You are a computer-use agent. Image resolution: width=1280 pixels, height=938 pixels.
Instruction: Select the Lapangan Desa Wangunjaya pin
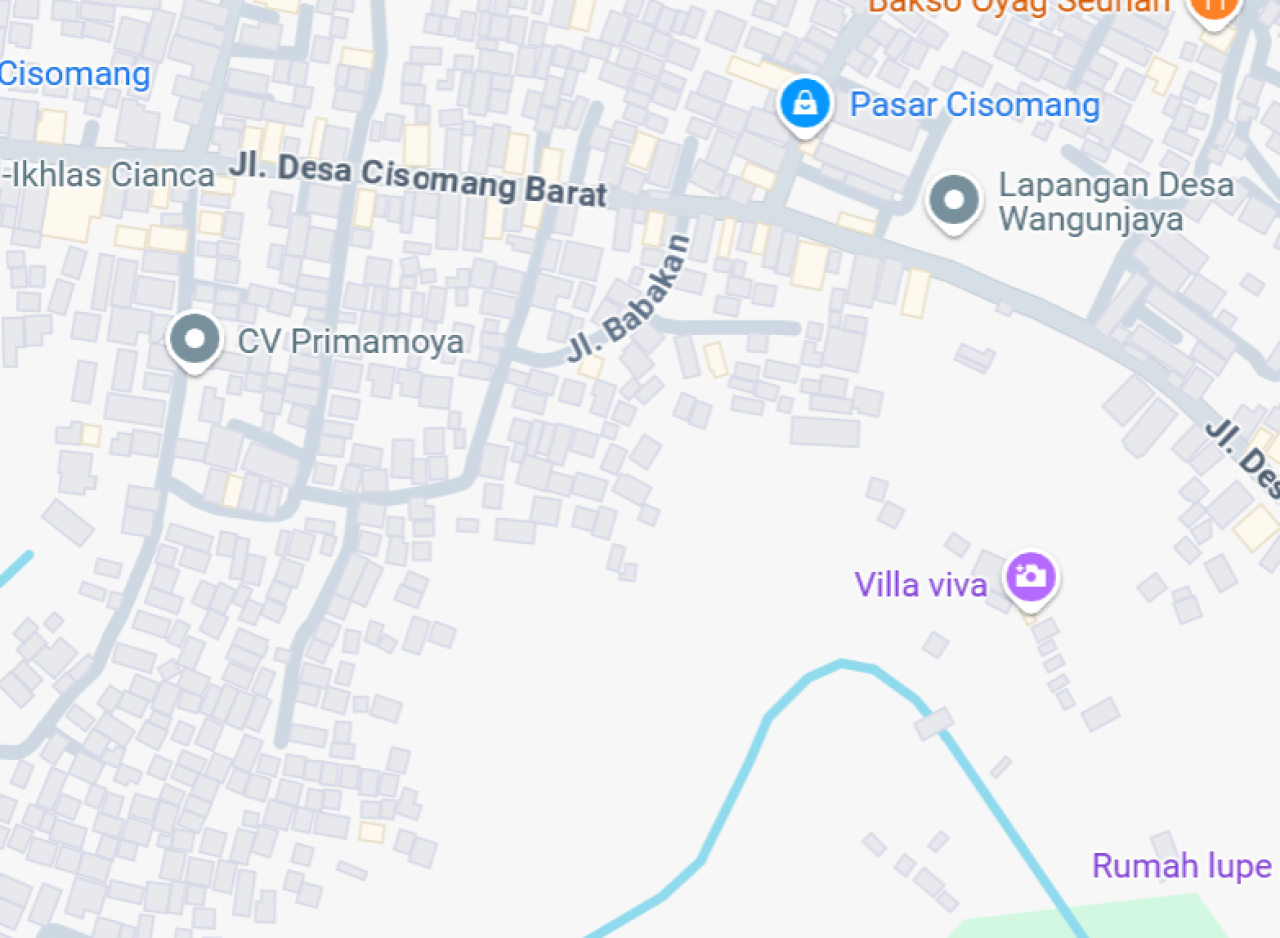click(x=953, y=201)
